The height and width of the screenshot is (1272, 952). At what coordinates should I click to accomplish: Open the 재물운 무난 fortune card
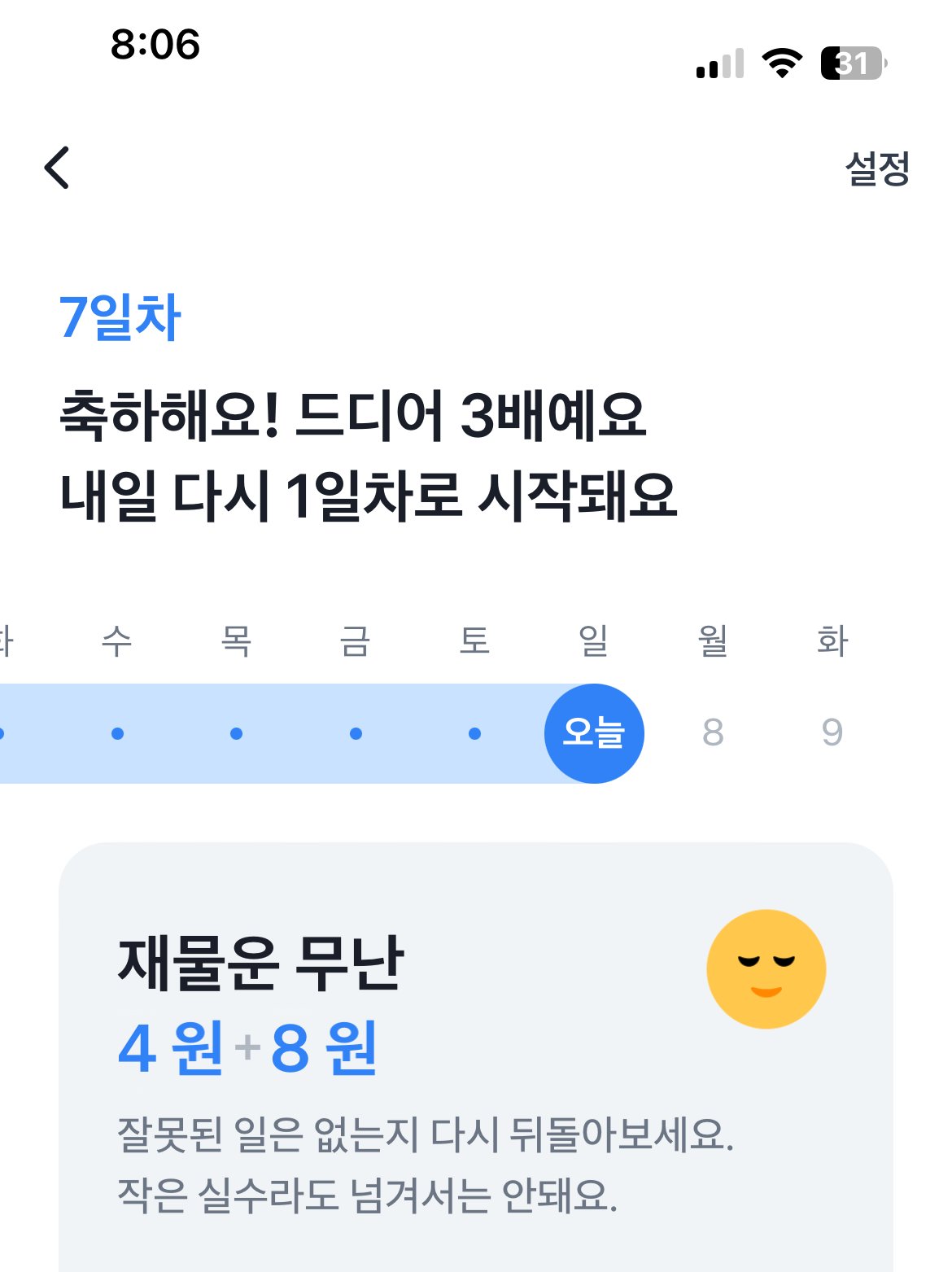tap(475, 1058)
